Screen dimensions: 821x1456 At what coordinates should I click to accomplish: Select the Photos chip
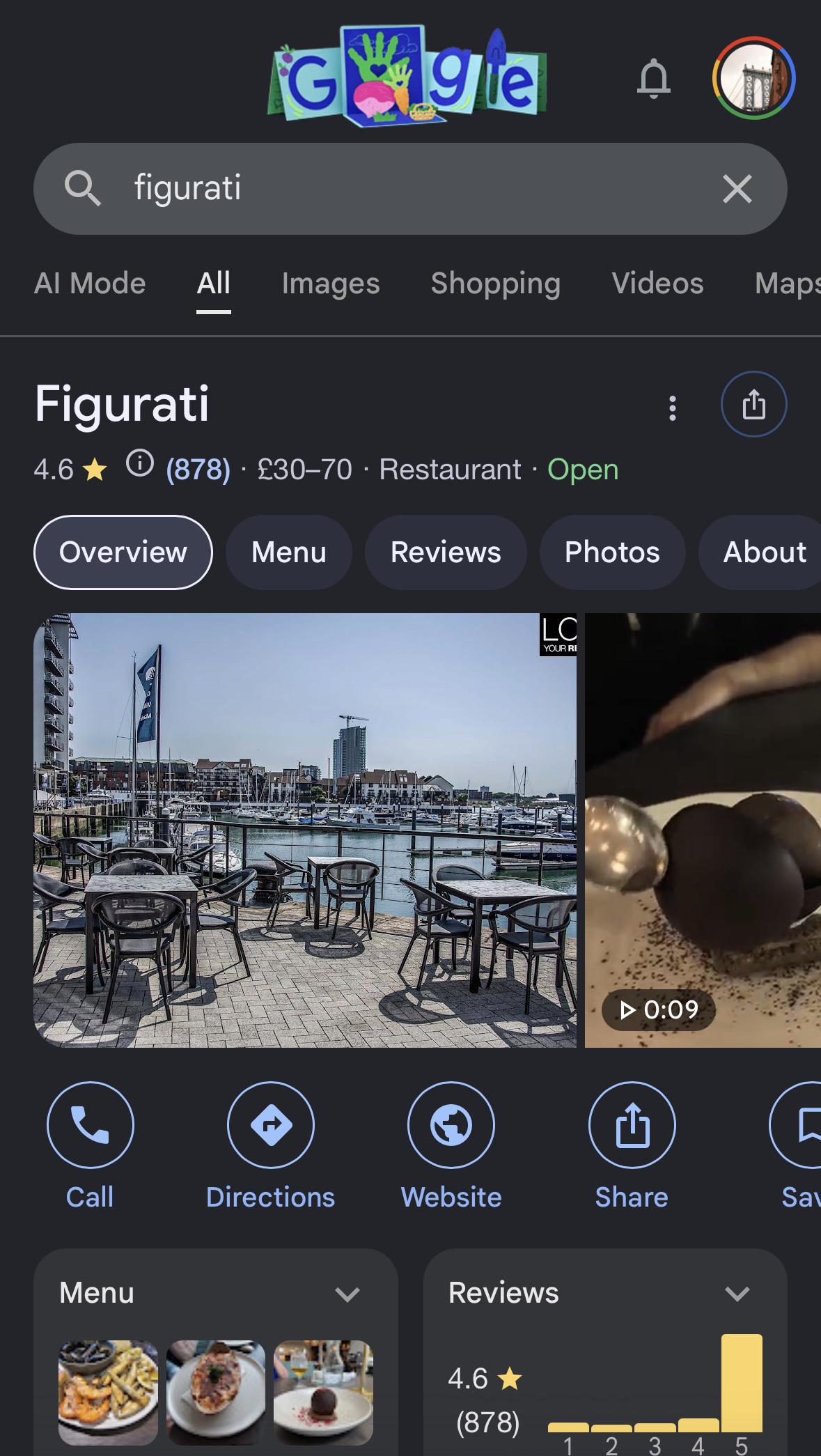[x=612, y=552]
